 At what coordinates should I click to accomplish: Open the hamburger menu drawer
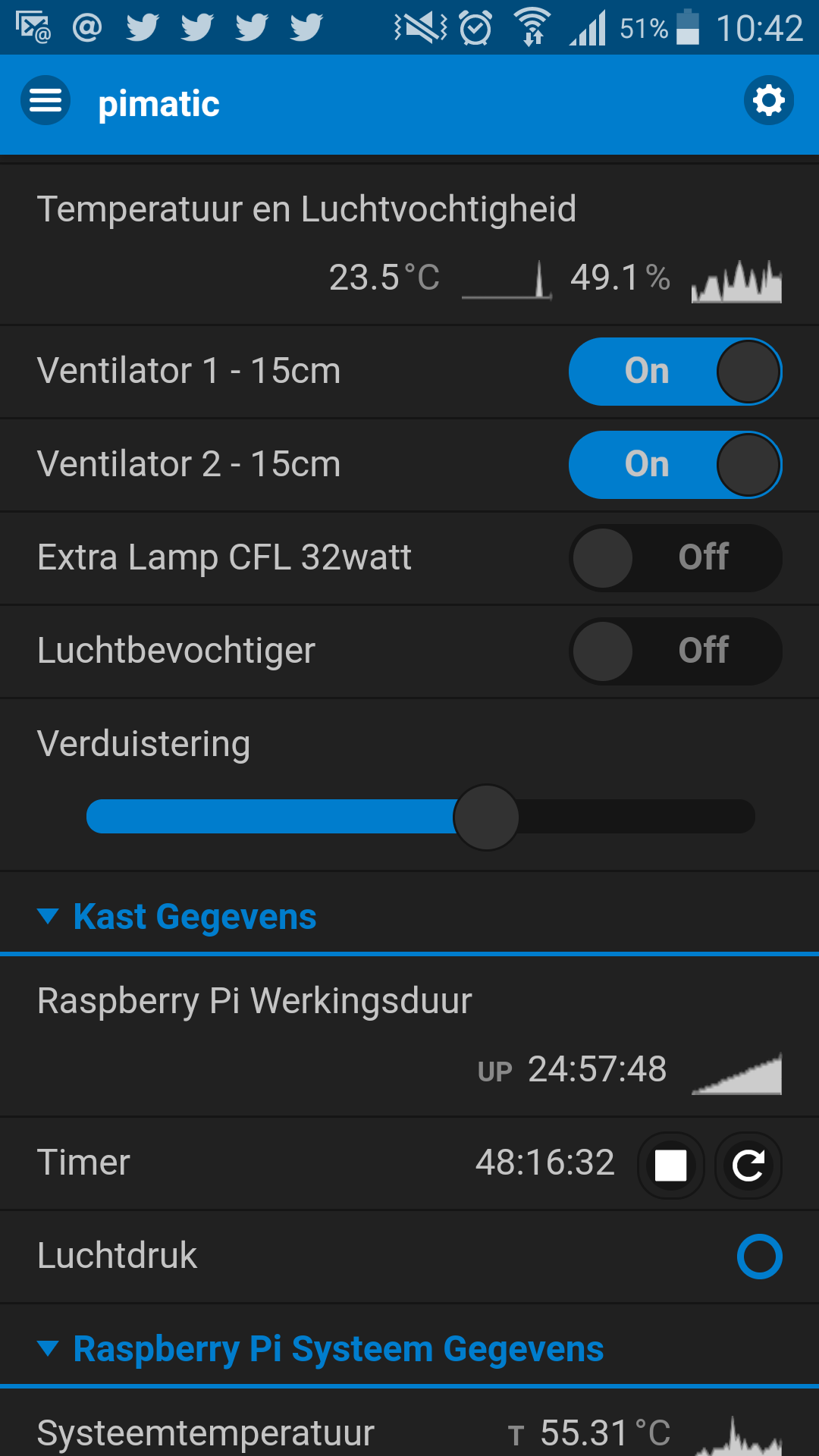45,100
